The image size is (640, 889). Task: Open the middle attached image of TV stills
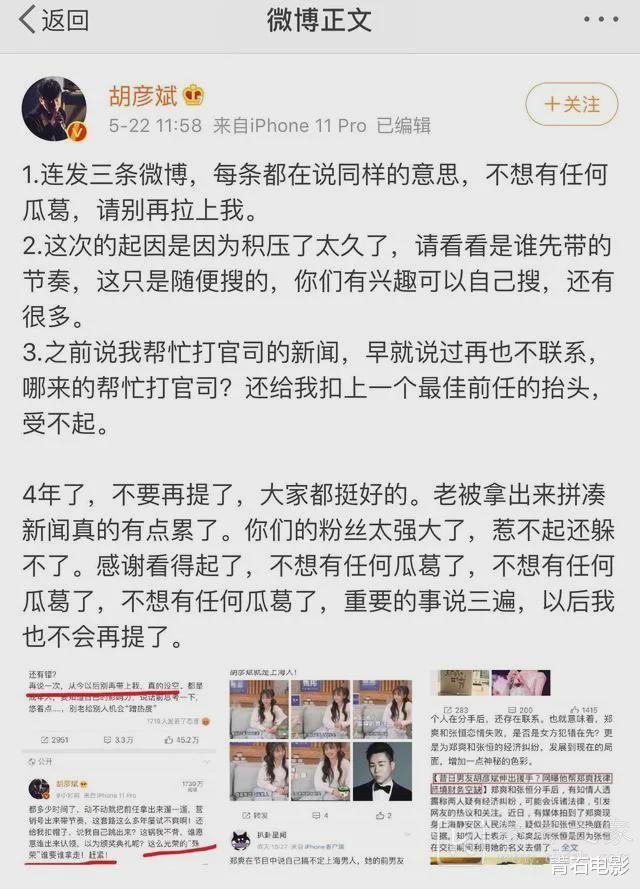coord(320,768)
